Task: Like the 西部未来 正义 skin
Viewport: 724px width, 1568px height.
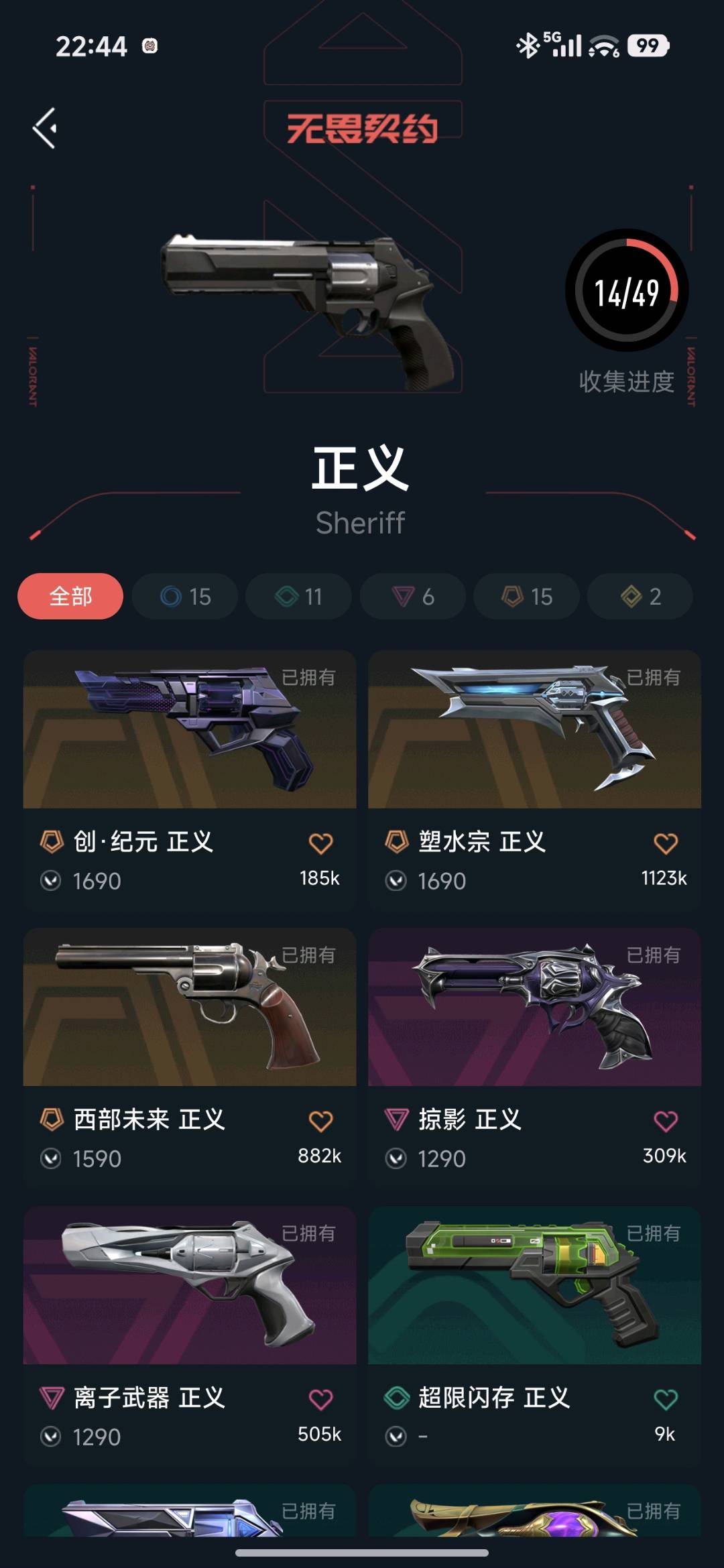Action: click(x=320, y=1121)
